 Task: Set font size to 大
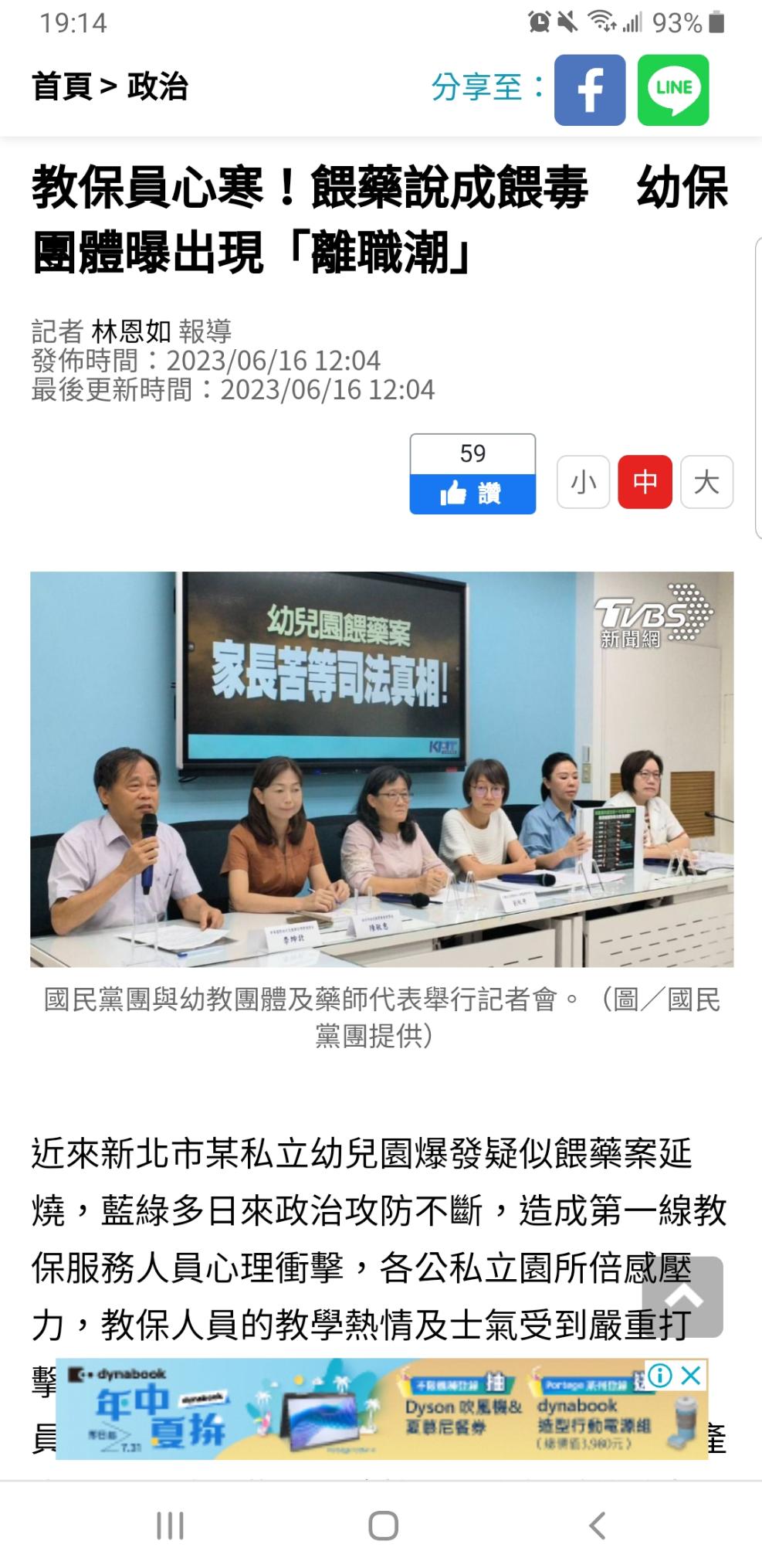706,482
